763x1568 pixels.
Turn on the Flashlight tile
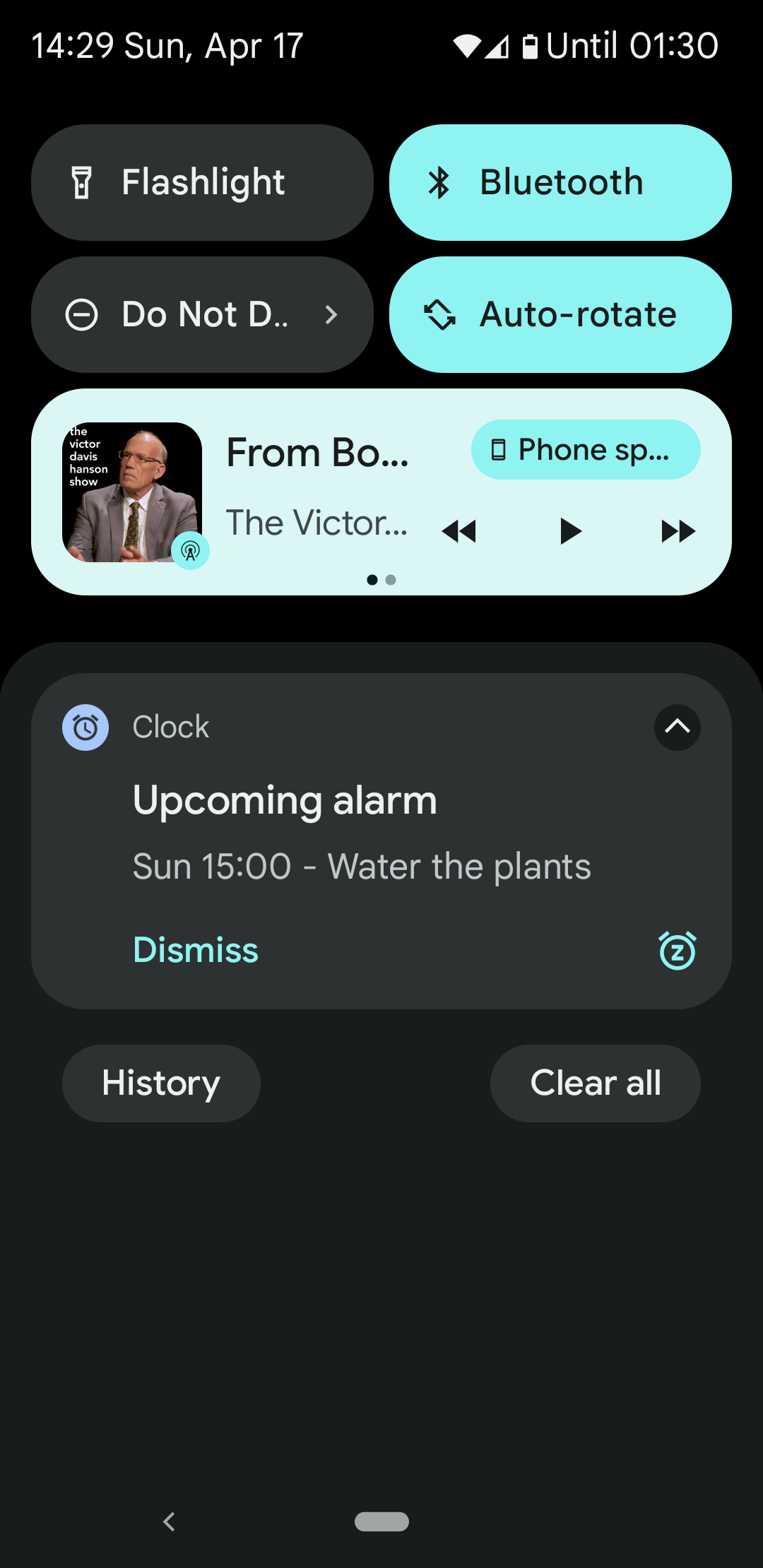203,182
